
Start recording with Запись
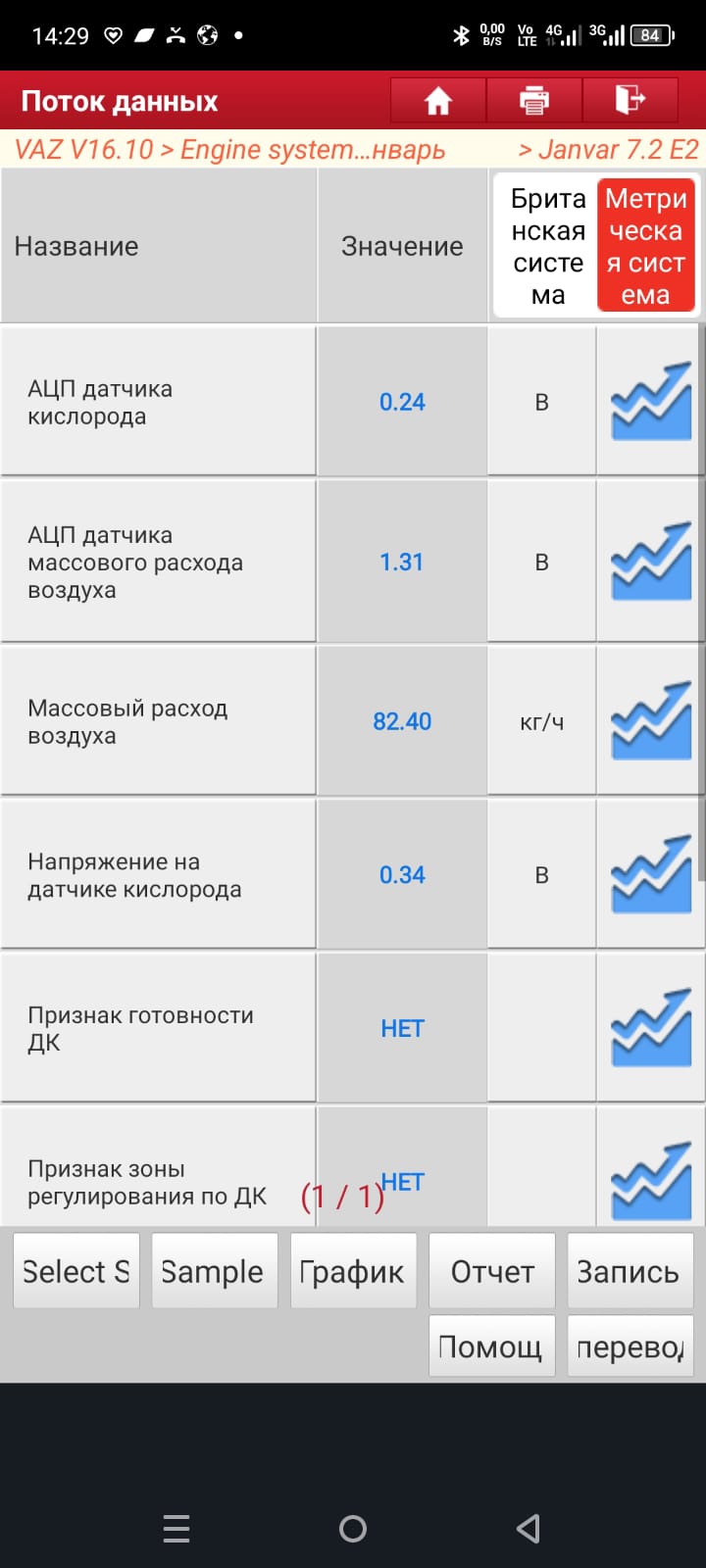click(630, 1271)
